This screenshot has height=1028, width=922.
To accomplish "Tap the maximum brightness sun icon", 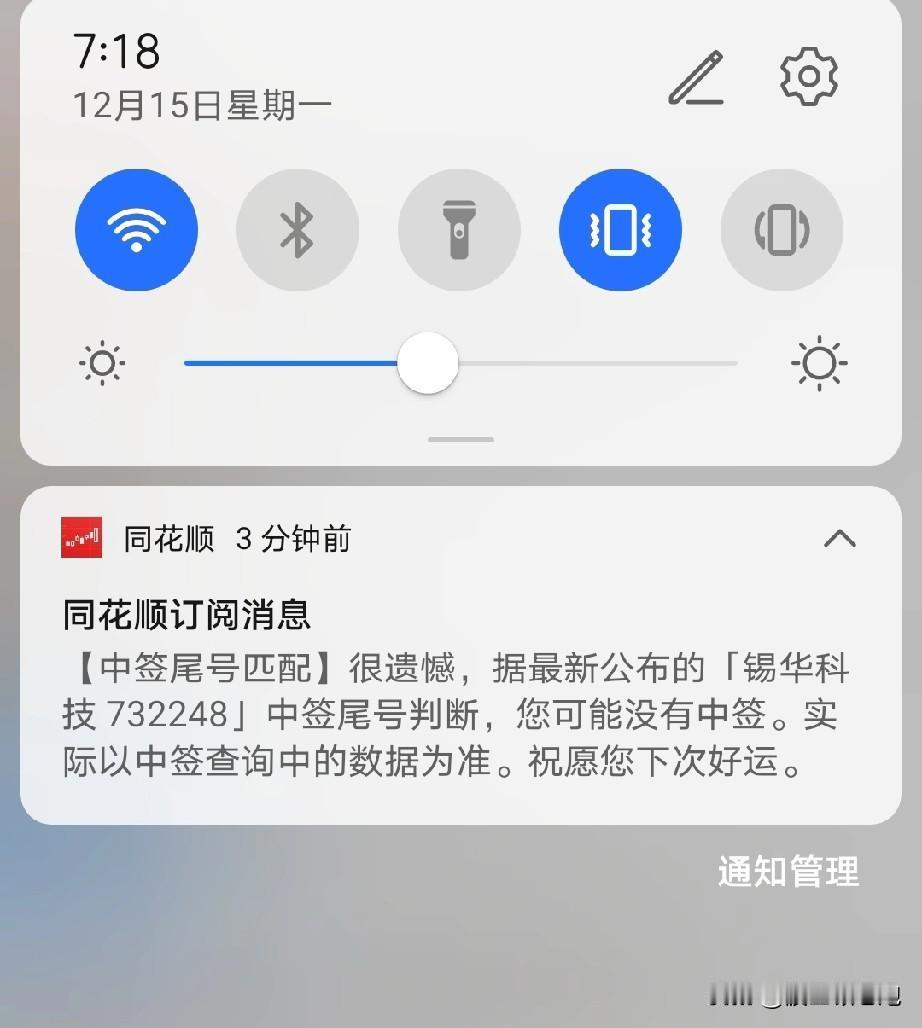I will (820, 364).
